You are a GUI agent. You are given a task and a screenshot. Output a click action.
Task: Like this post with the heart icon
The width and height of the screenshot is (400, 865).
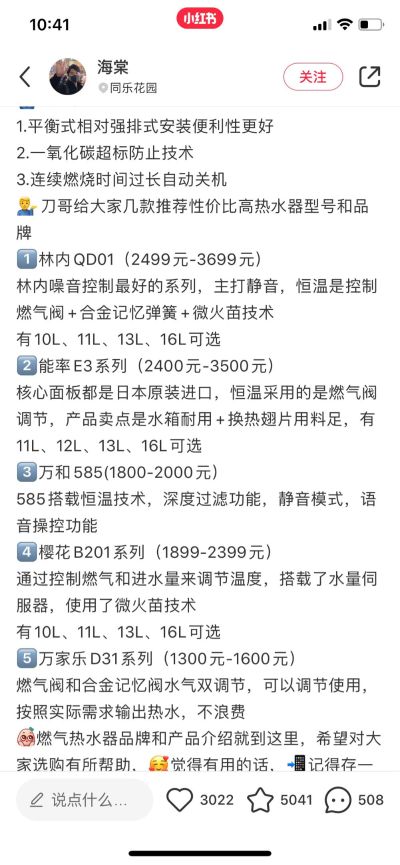(x=180, y=800)
